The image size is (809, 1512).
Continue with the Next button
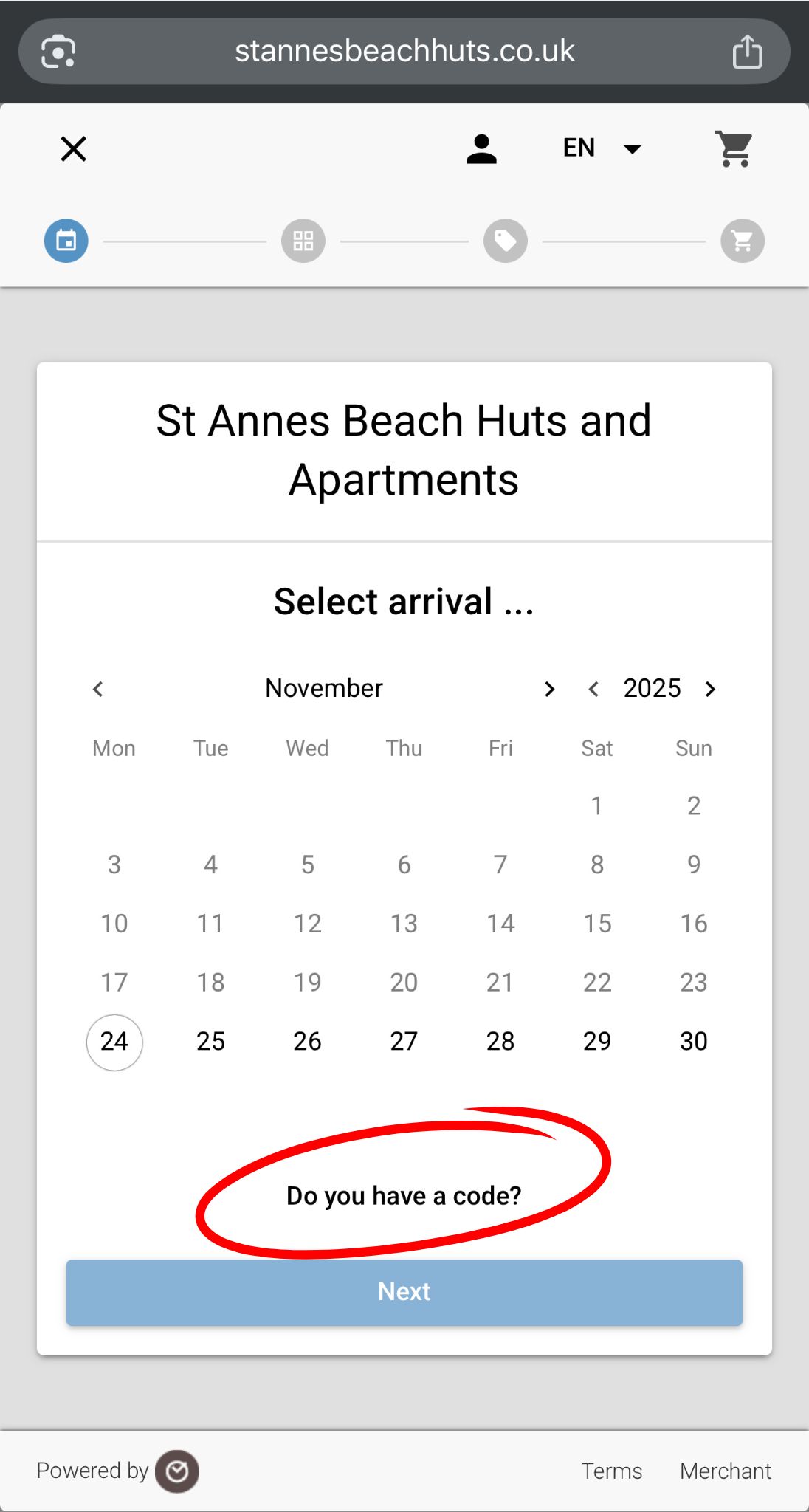click(404, 1292)
